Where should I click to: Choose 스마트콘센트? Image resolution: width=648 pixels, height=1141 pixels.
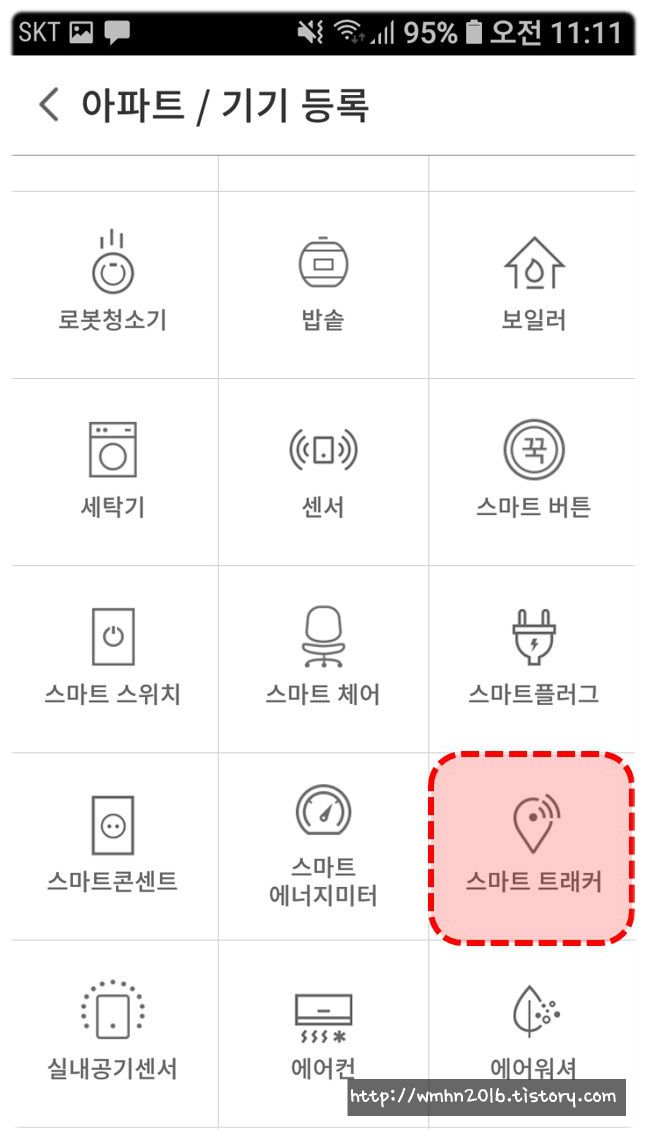pos(113,846)
